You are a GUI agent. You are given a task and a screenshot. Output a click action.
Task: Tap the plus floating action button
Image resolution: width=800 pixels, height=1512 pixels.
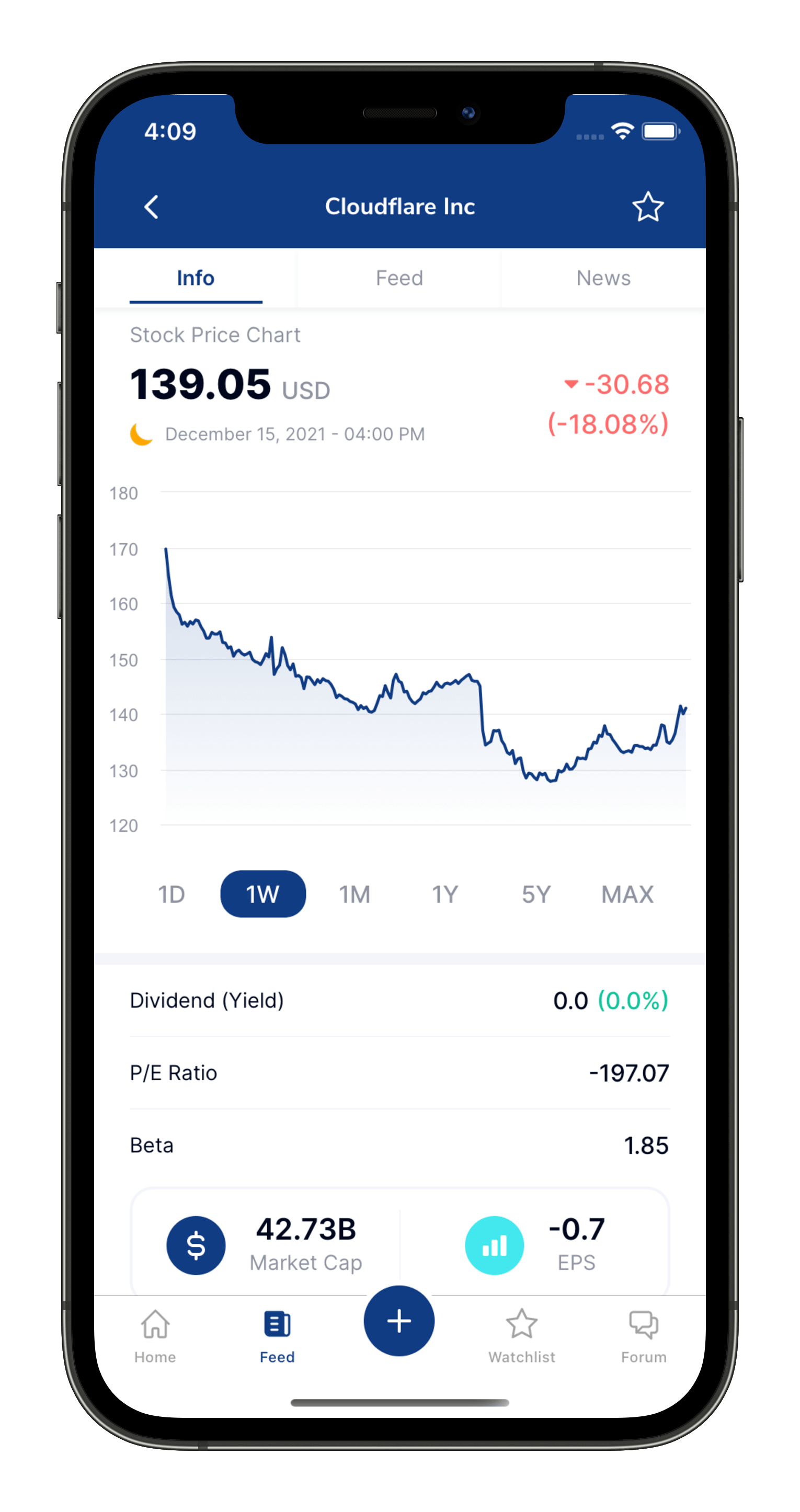pos(399,1321)
